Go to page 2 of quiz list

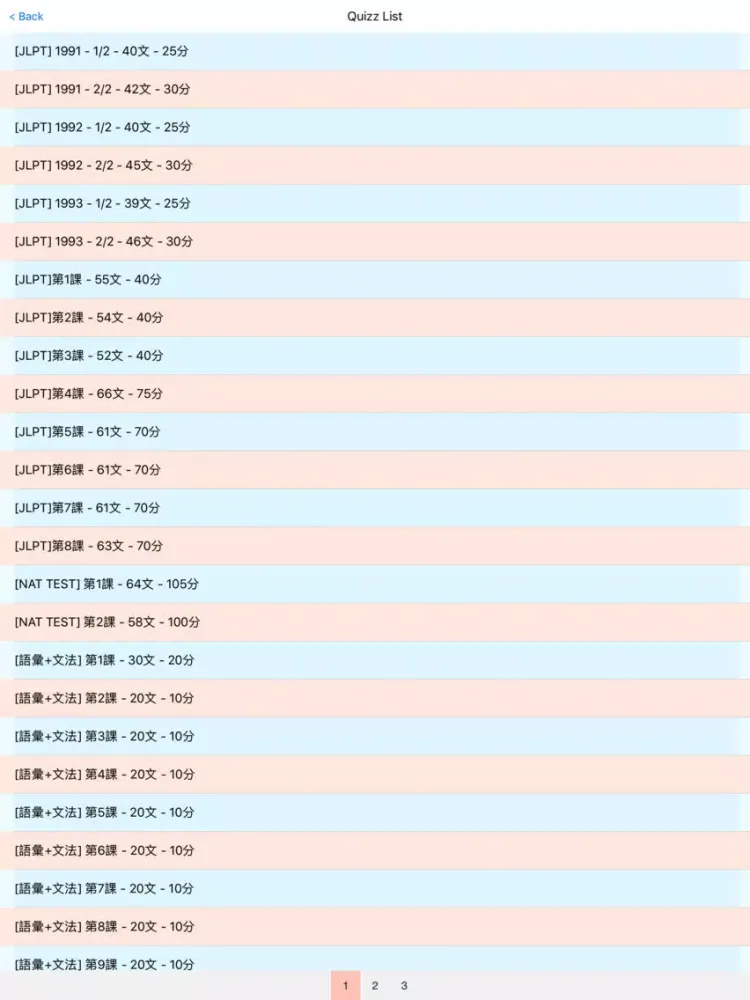coord(375,985)
